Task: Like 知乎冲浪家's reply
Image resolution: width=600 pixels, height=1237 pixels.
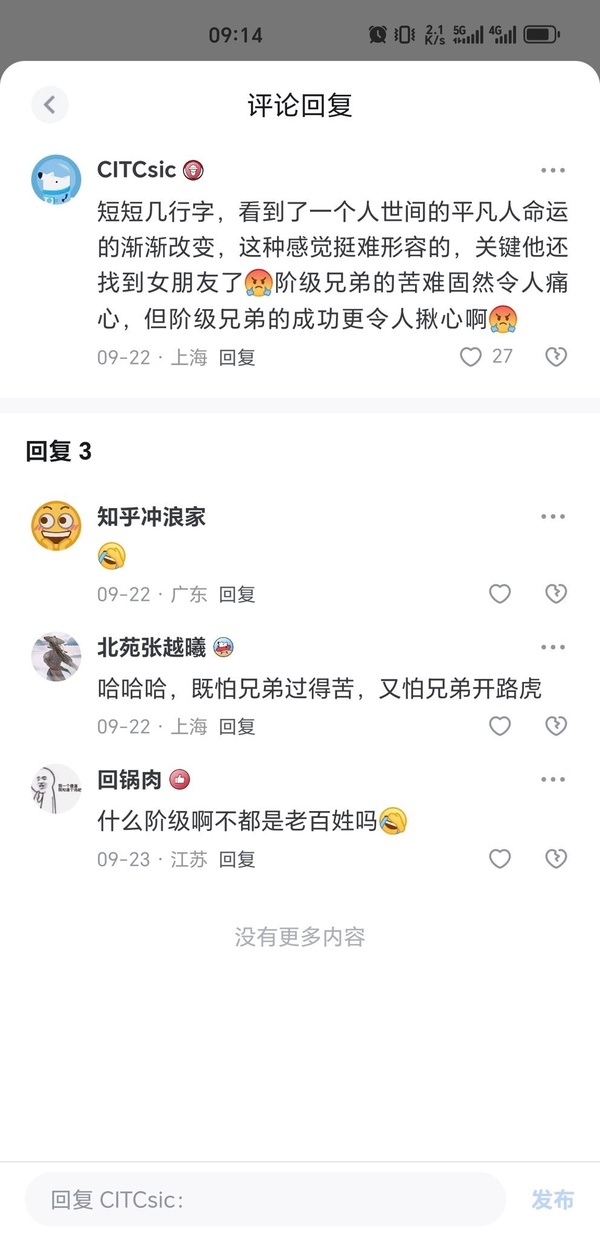Action: coord(500,594)
